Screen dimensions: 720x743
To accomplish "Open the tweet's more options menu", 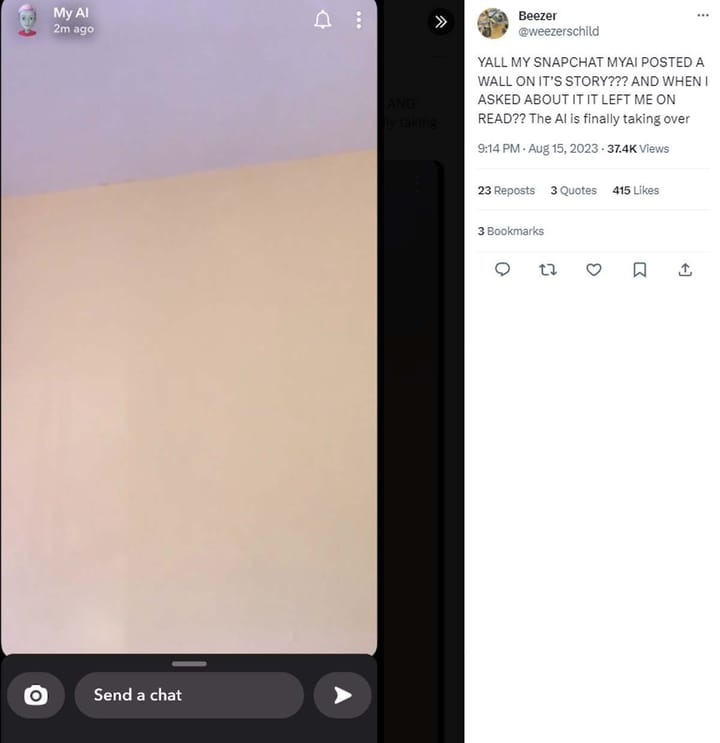I will click(702, 16).
